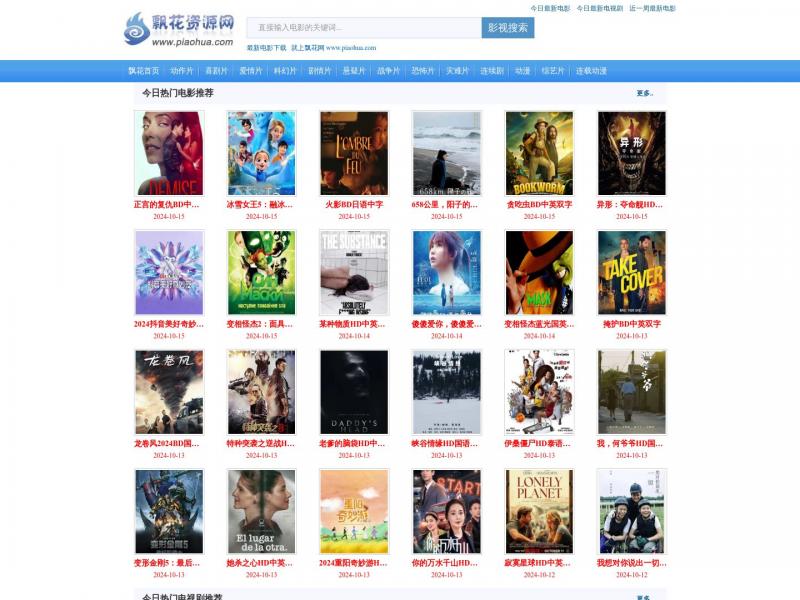Screen dimensions: 800x600
Task: Open the 近一周最新电影 link
Action: pos(652,8)
